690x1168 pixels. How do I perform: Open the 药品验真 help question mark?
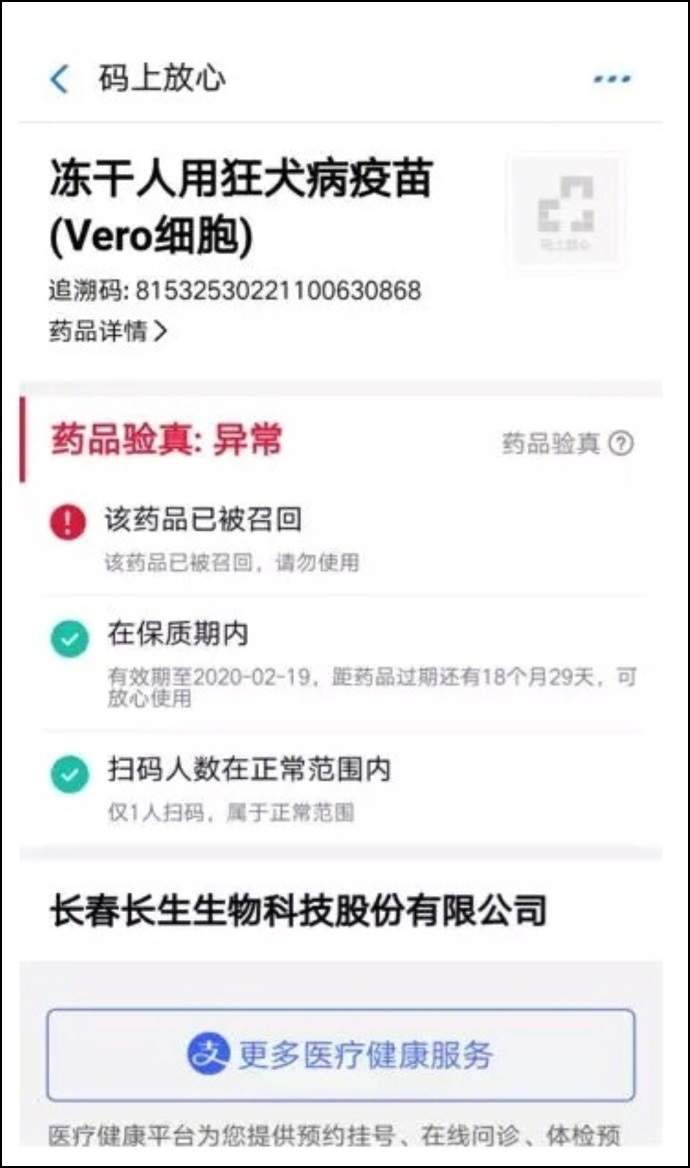click(621, 443)
